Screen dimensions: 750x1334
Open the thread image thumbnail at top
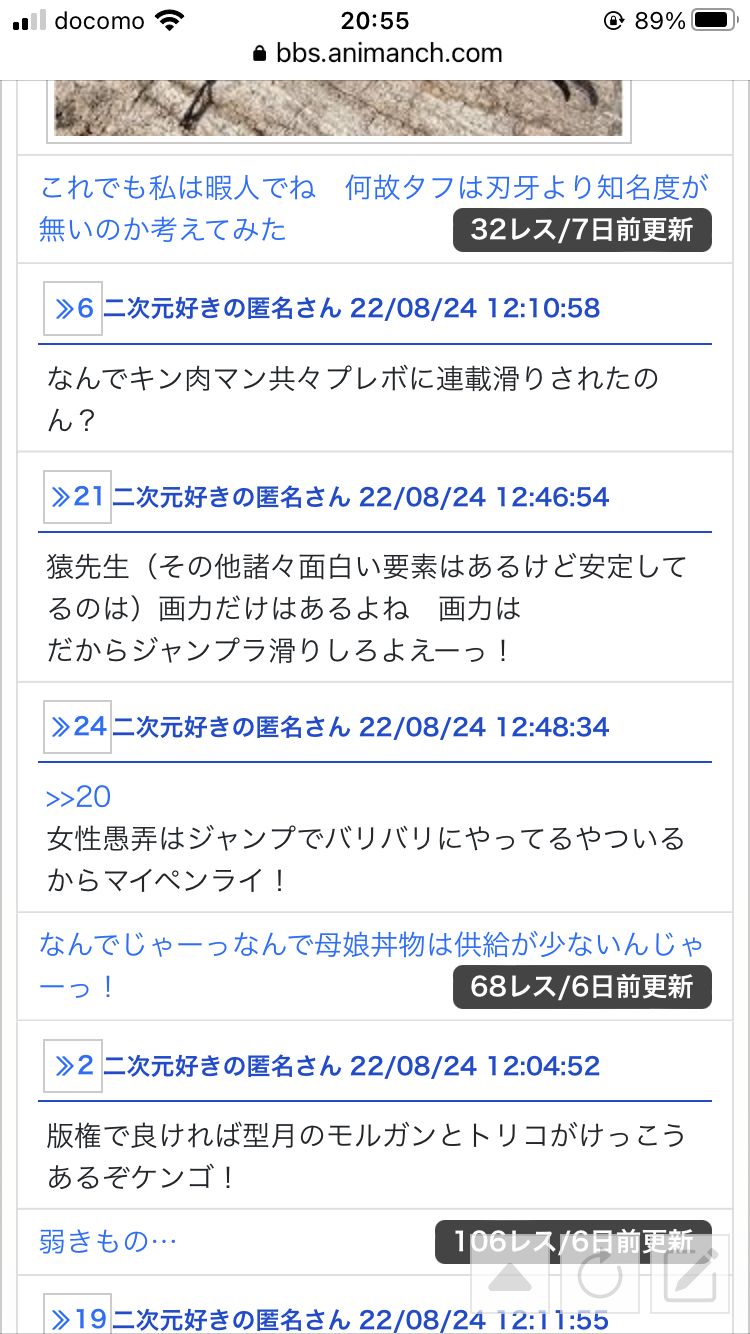click(339, 110)
